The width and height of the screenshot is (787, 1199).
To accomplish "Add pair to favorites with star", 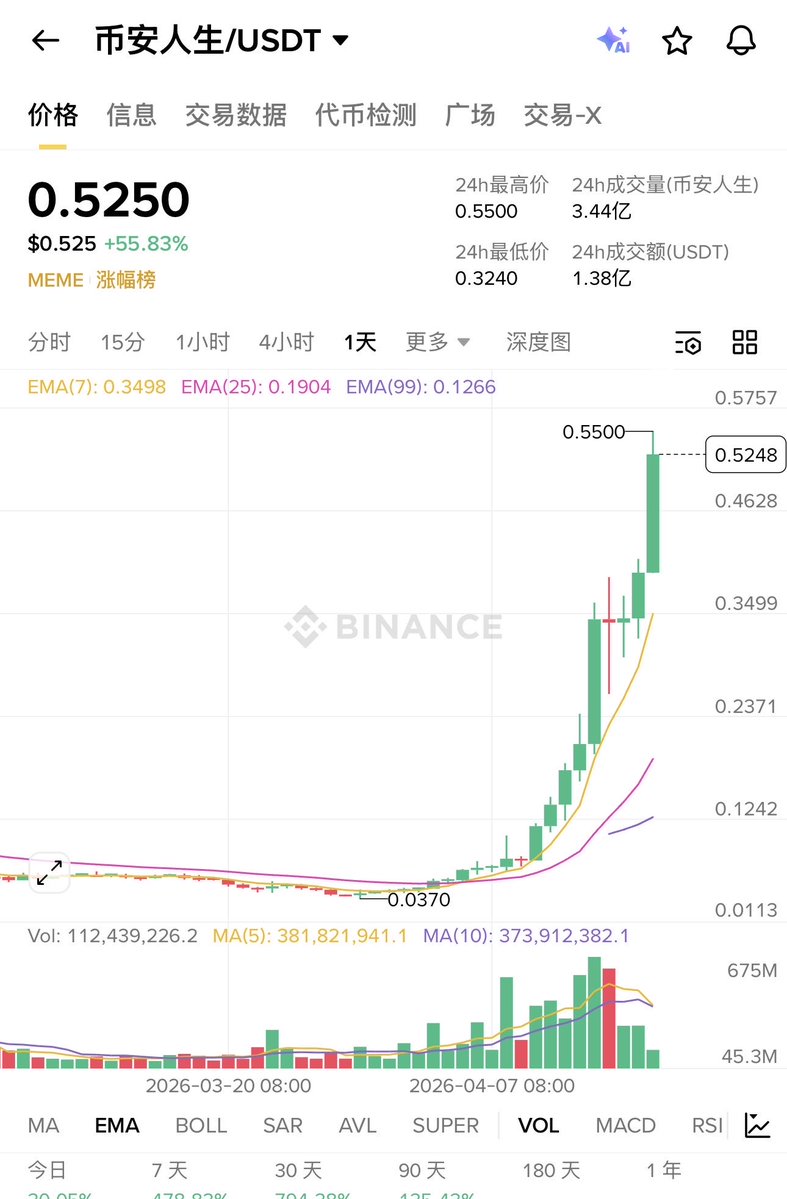I will tap(677, 41).
